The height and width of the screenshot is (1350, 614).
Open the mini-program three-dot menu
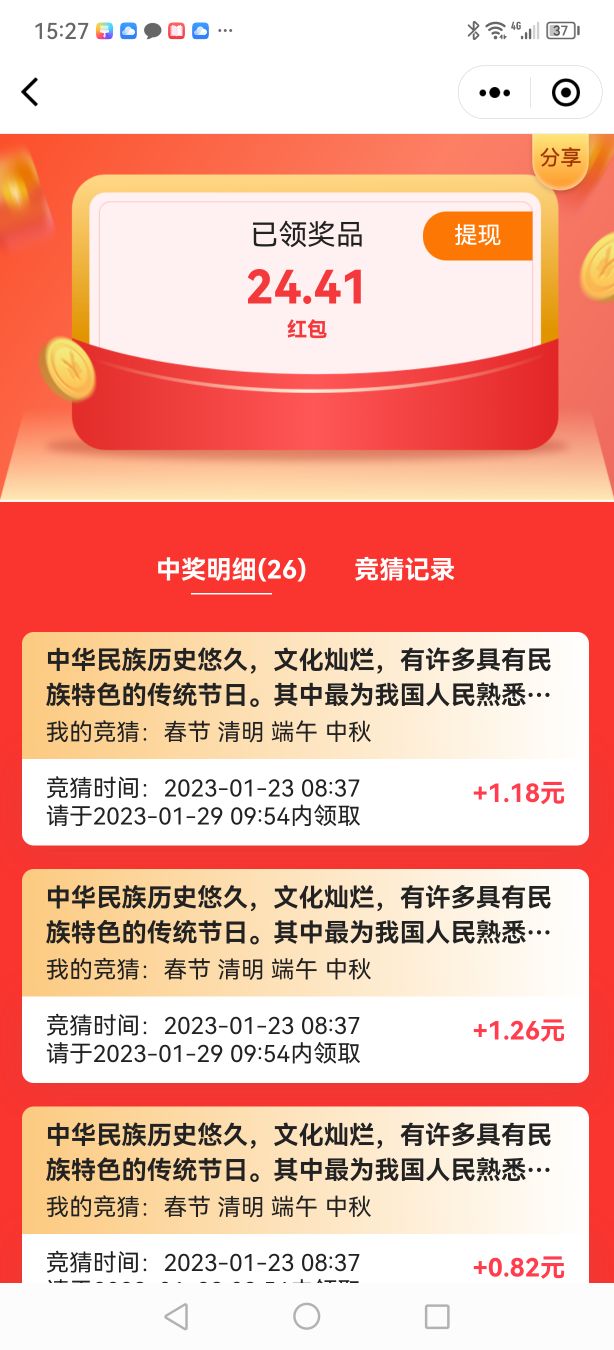coord(494,93)
